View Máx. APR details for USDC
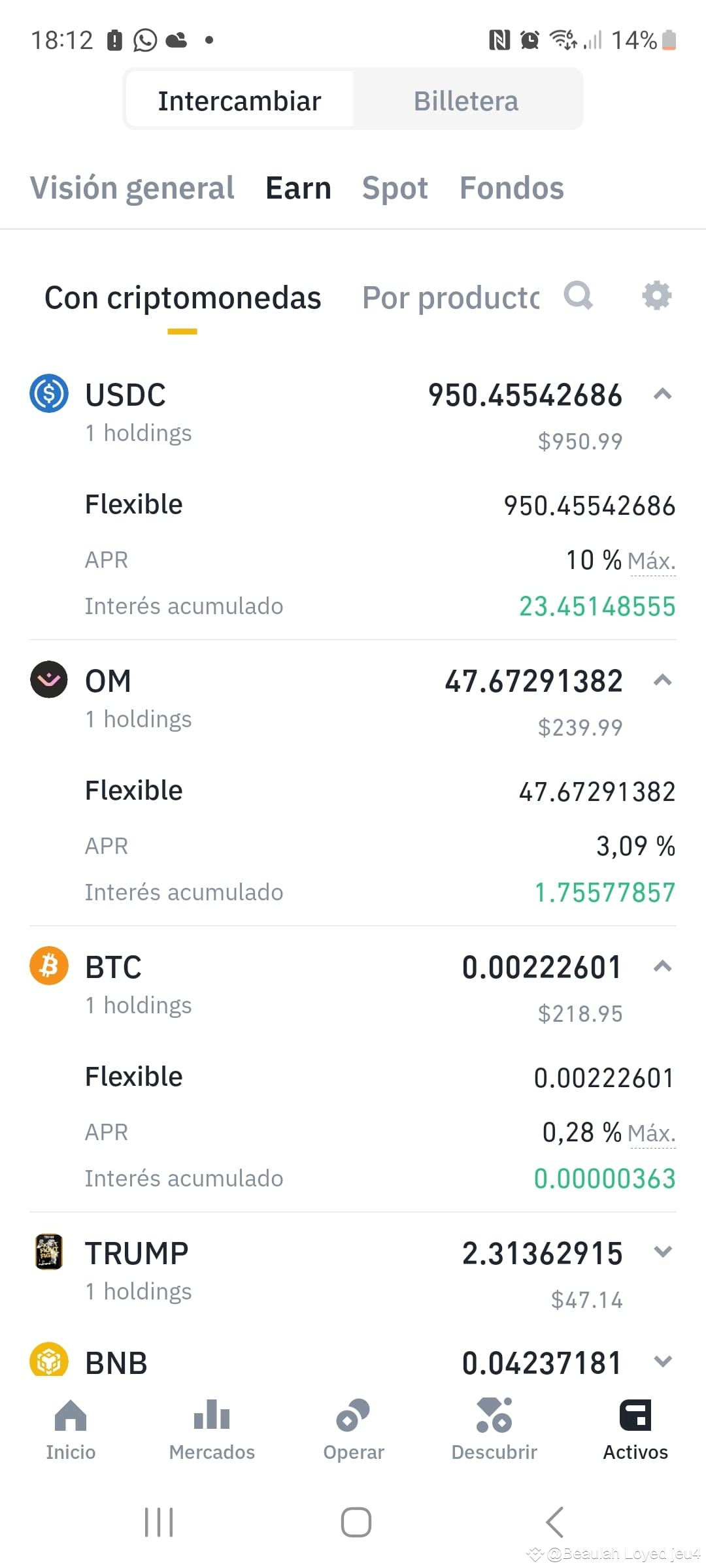The width and height of the screenshot is (706, 1568). (x=651, y=561)
